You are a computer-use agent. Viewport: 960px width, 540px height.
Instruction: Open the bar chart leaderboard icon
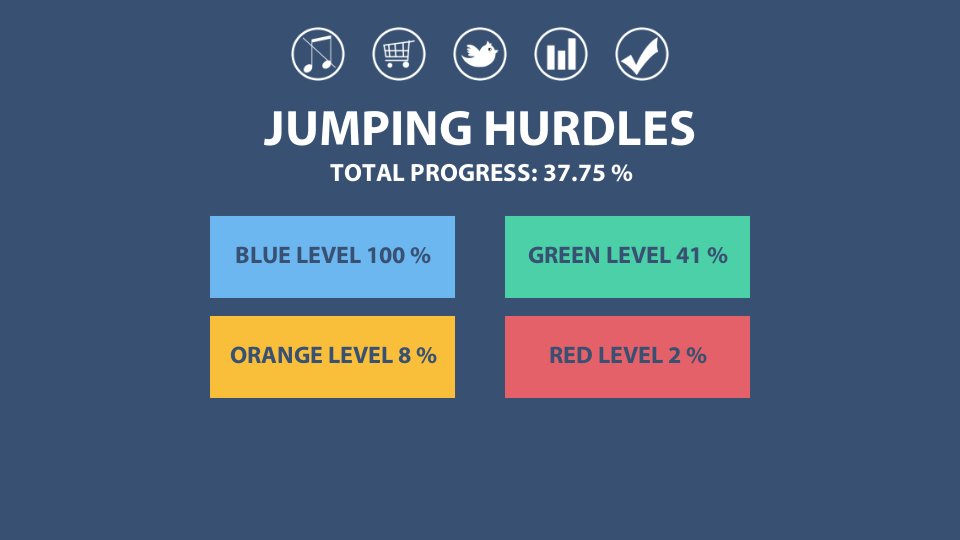tap(561, 53)
